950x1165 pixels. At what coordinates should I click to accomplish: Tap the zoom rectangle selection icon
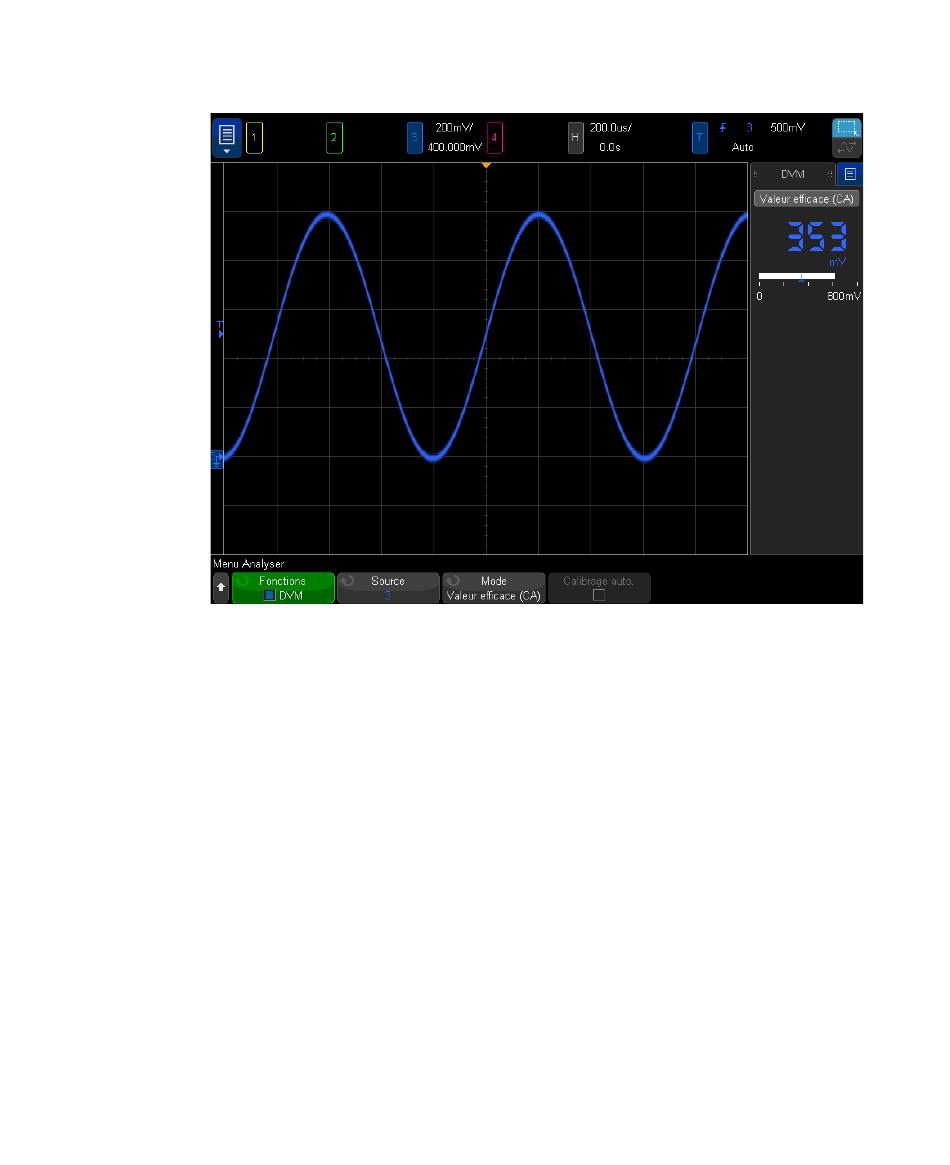847,128
